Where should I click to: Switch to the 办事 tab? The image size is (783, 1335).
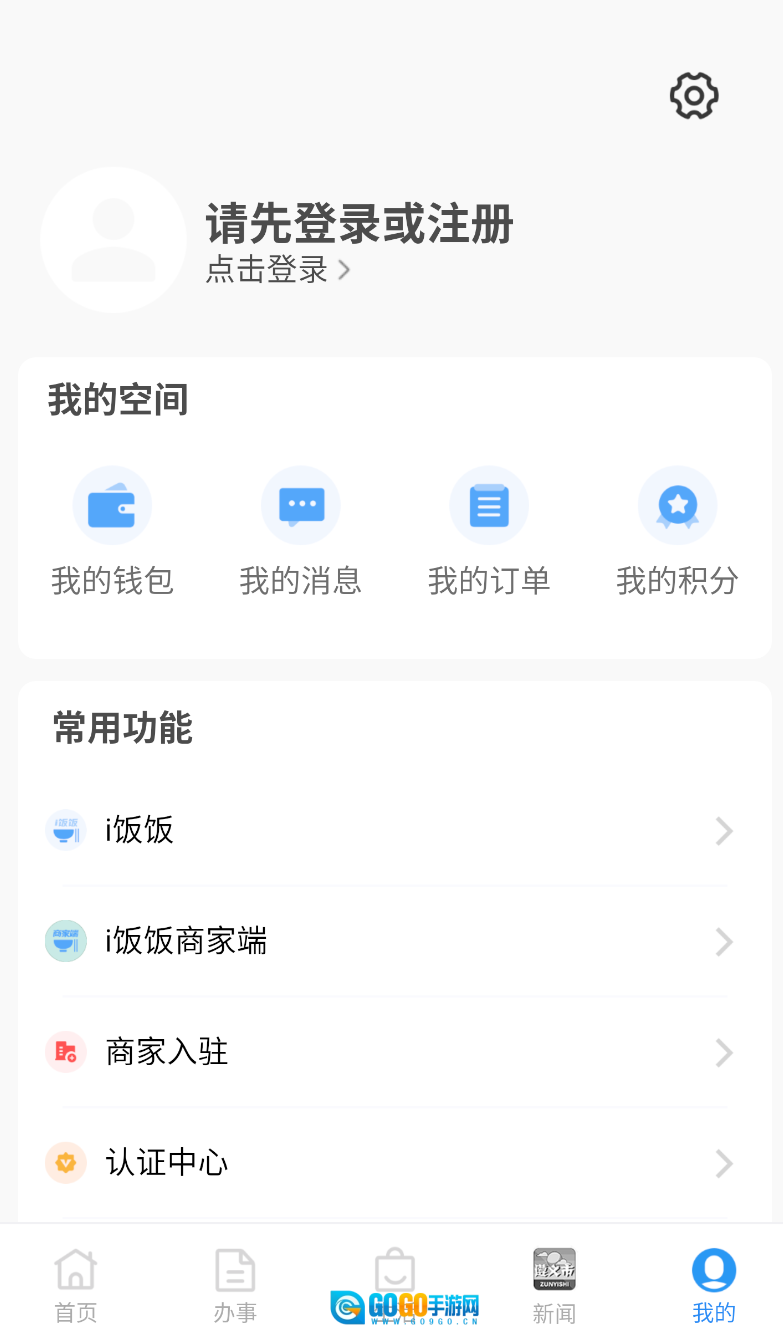click(235, 1285)
